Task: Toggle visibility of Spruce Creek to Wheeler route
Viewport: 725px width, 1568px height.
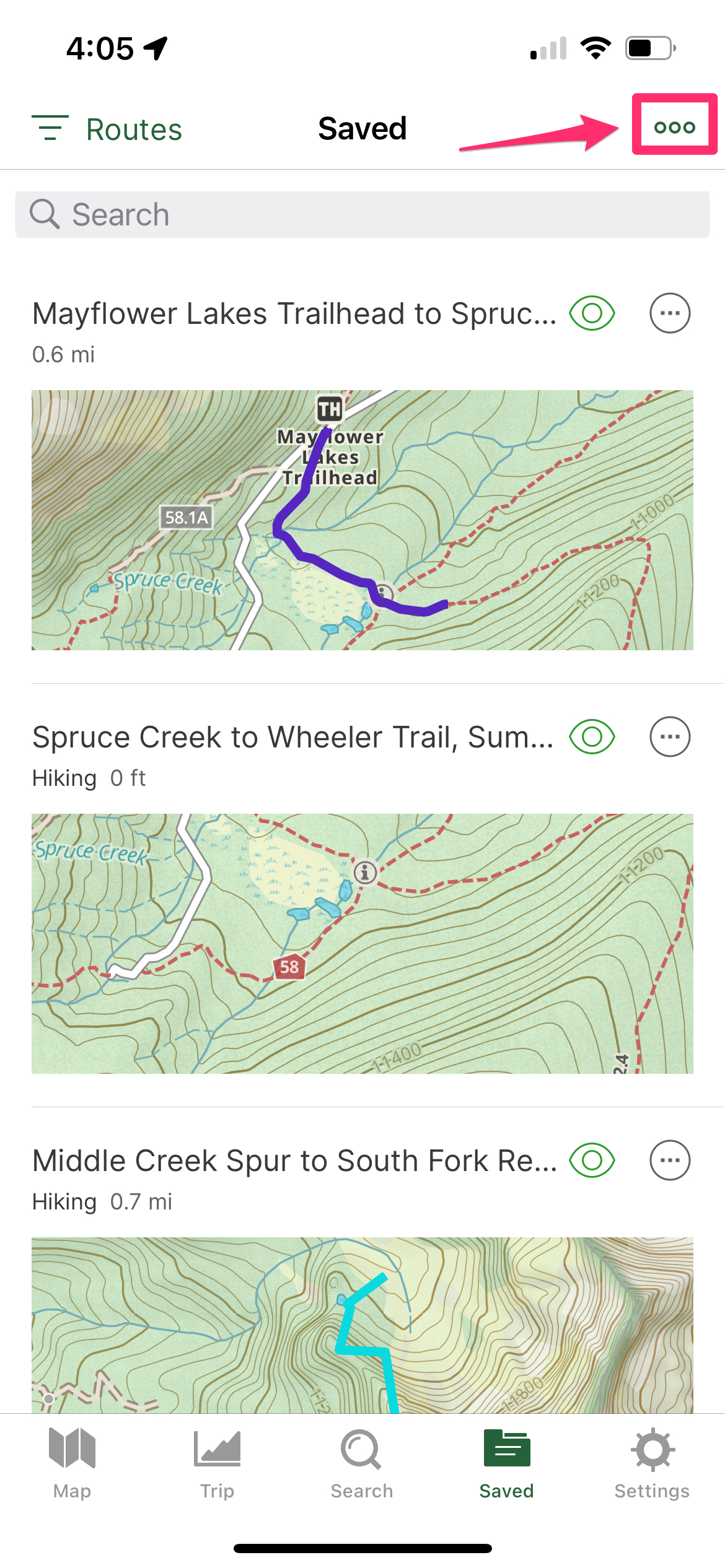Action: click(x=592, y=737)
